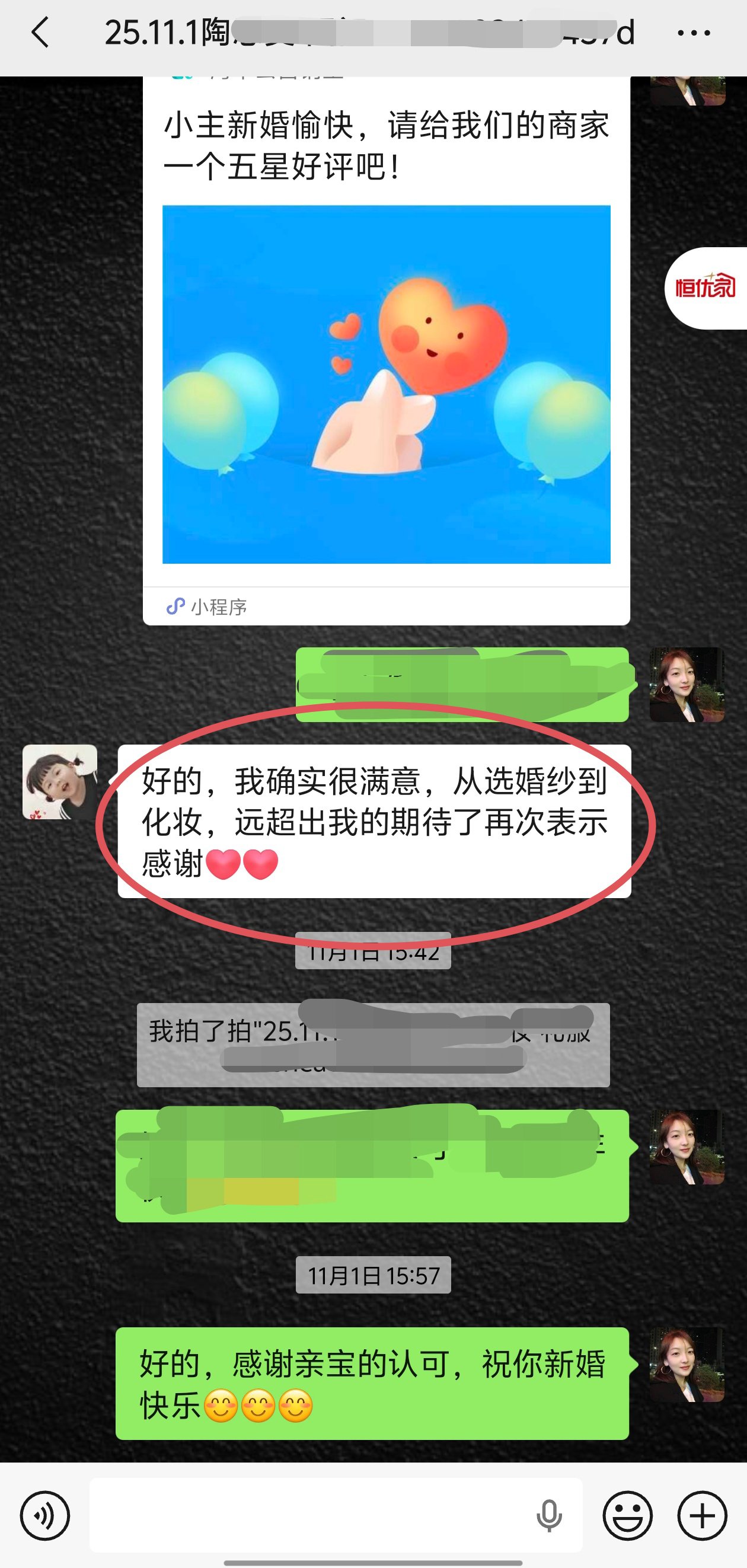Focus the message text field

(311, 1516)
